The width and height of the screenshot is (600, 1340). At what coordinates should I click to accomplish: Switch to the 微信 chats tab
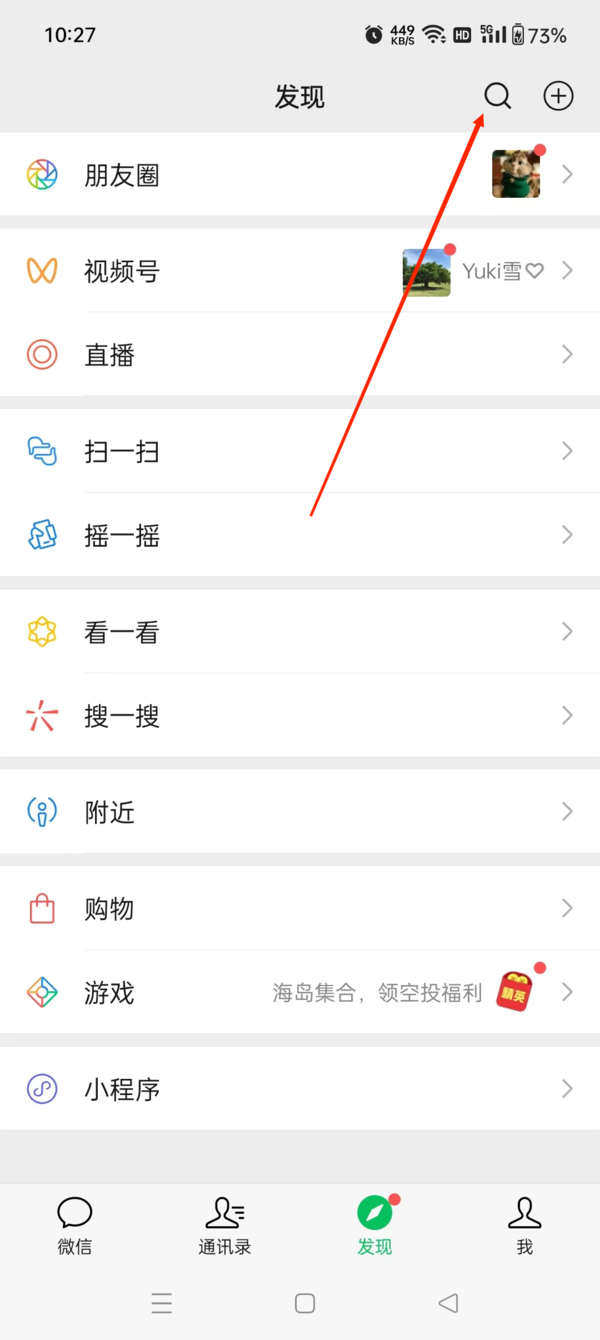[75, 1225]
